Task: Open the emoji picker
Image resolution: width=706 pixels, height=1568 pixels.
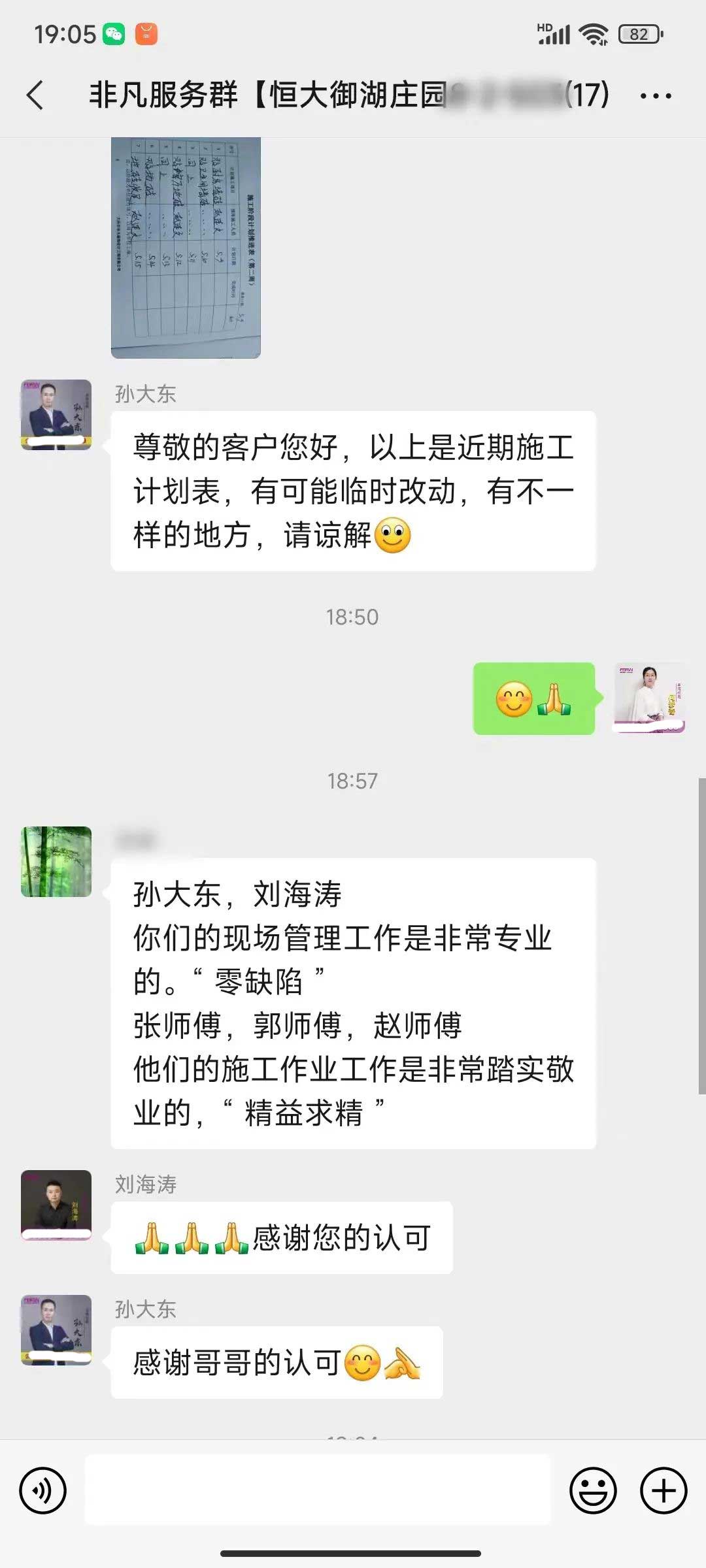Action: (x=593, y=1491)
